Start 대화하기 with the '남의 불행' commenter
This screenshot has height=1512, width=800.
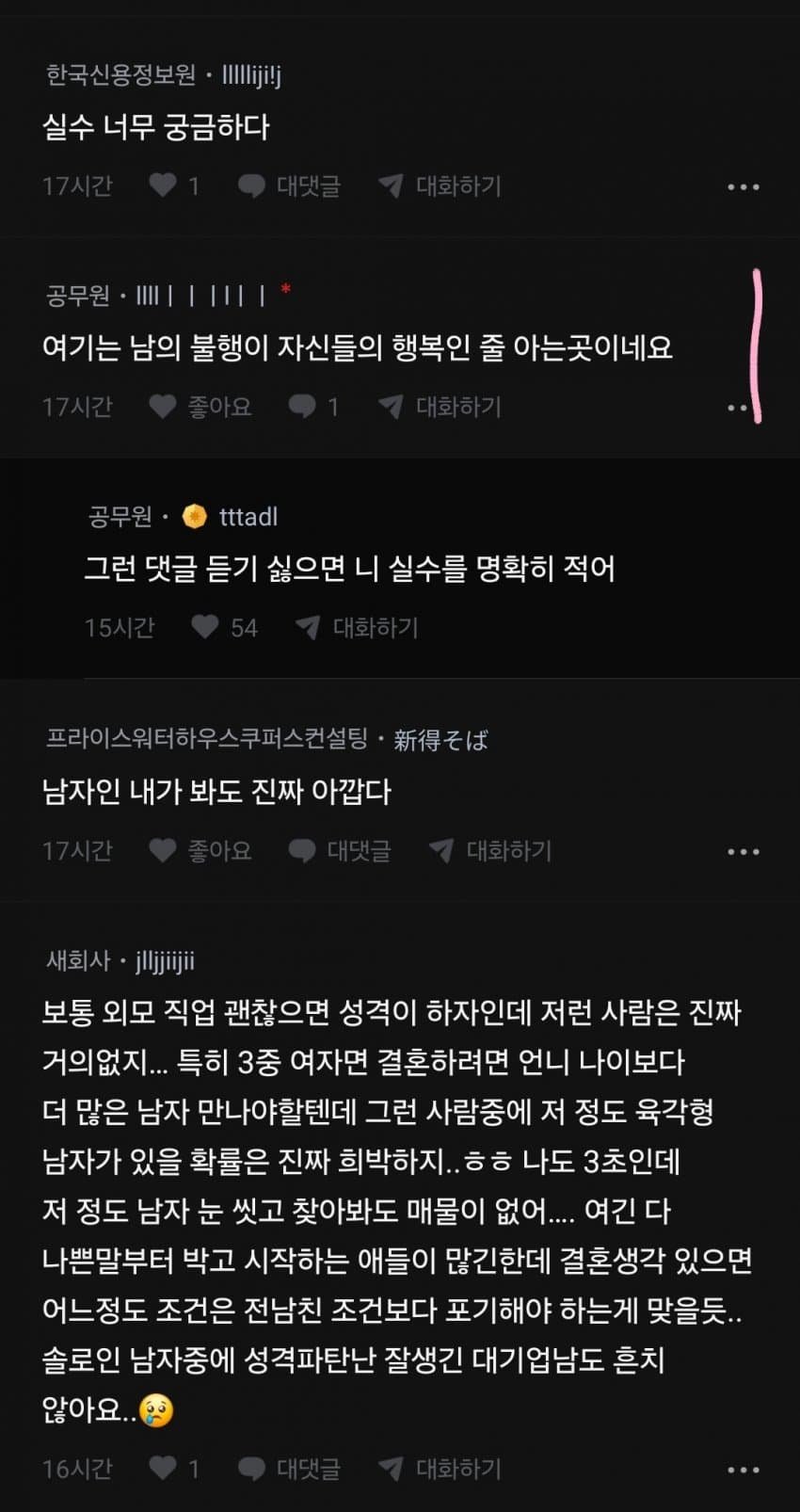pos(440,407)
